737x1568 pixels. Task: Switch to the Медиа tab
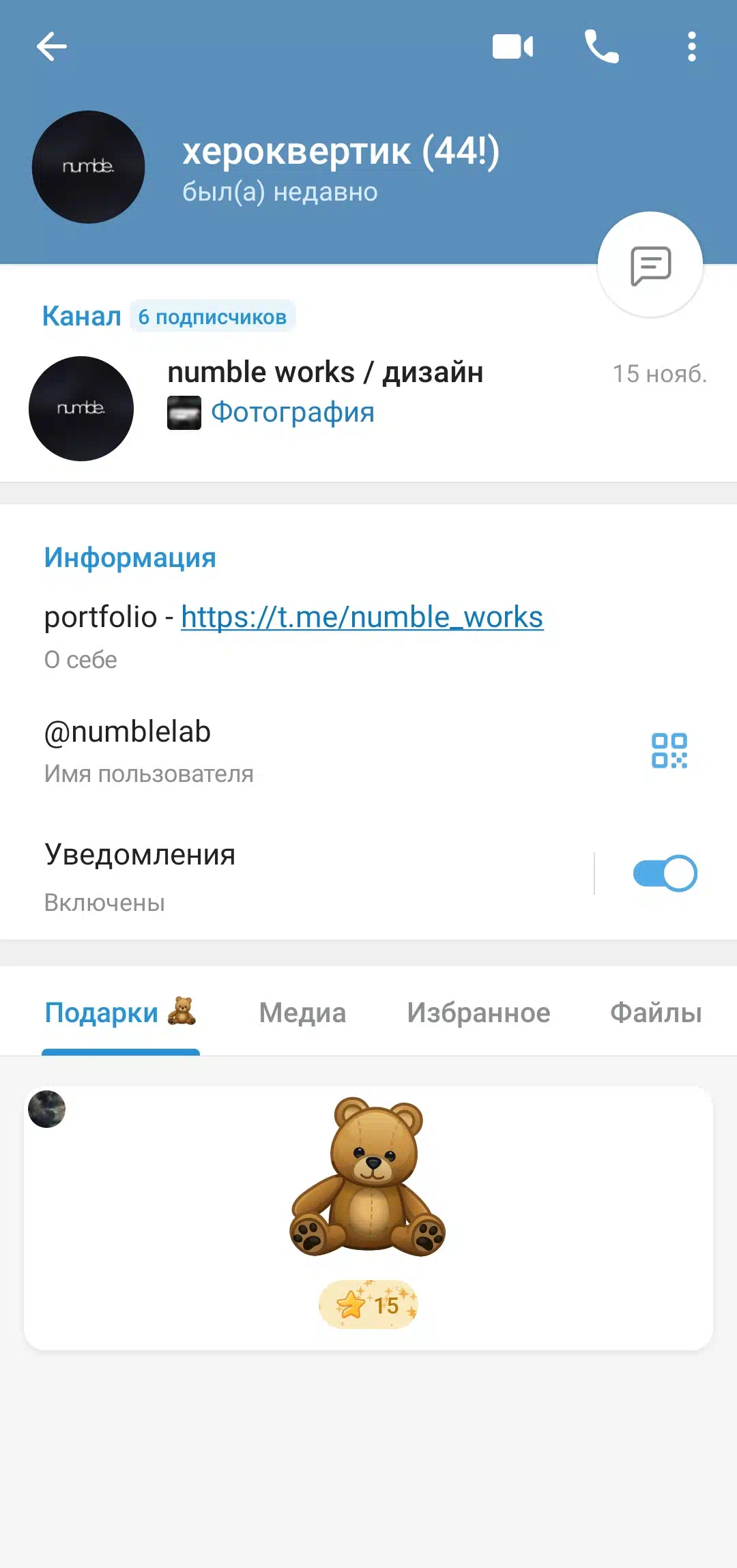coord(302,1013)
